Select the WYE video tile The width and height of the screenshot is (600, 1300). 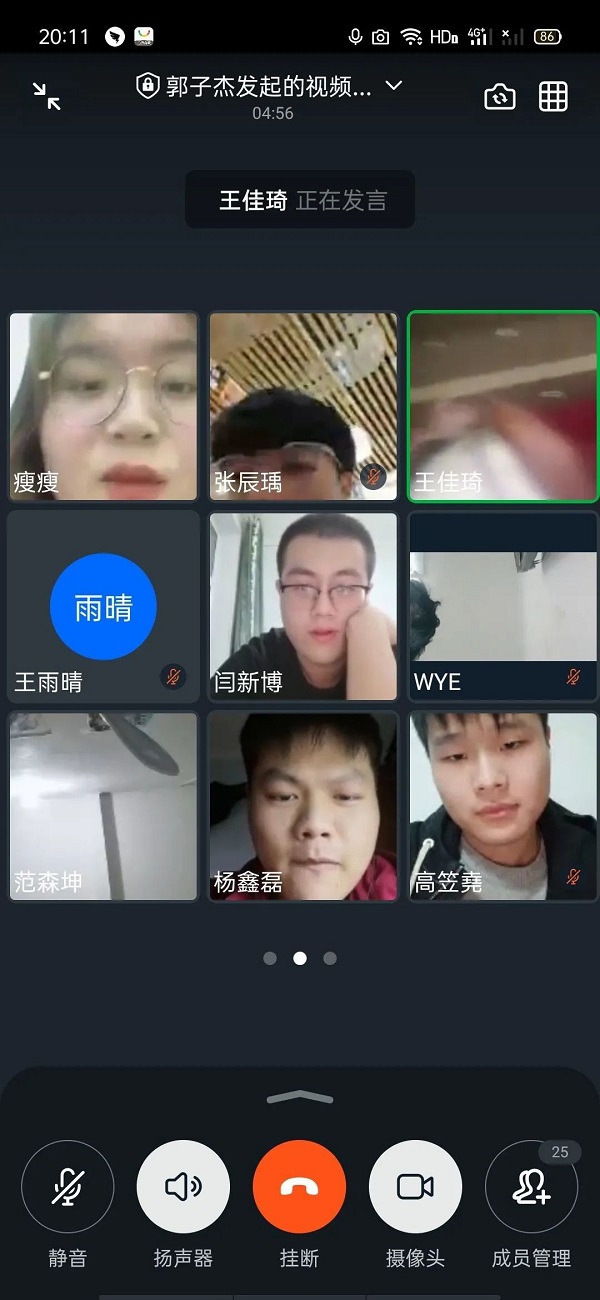(x=503, y=606)
